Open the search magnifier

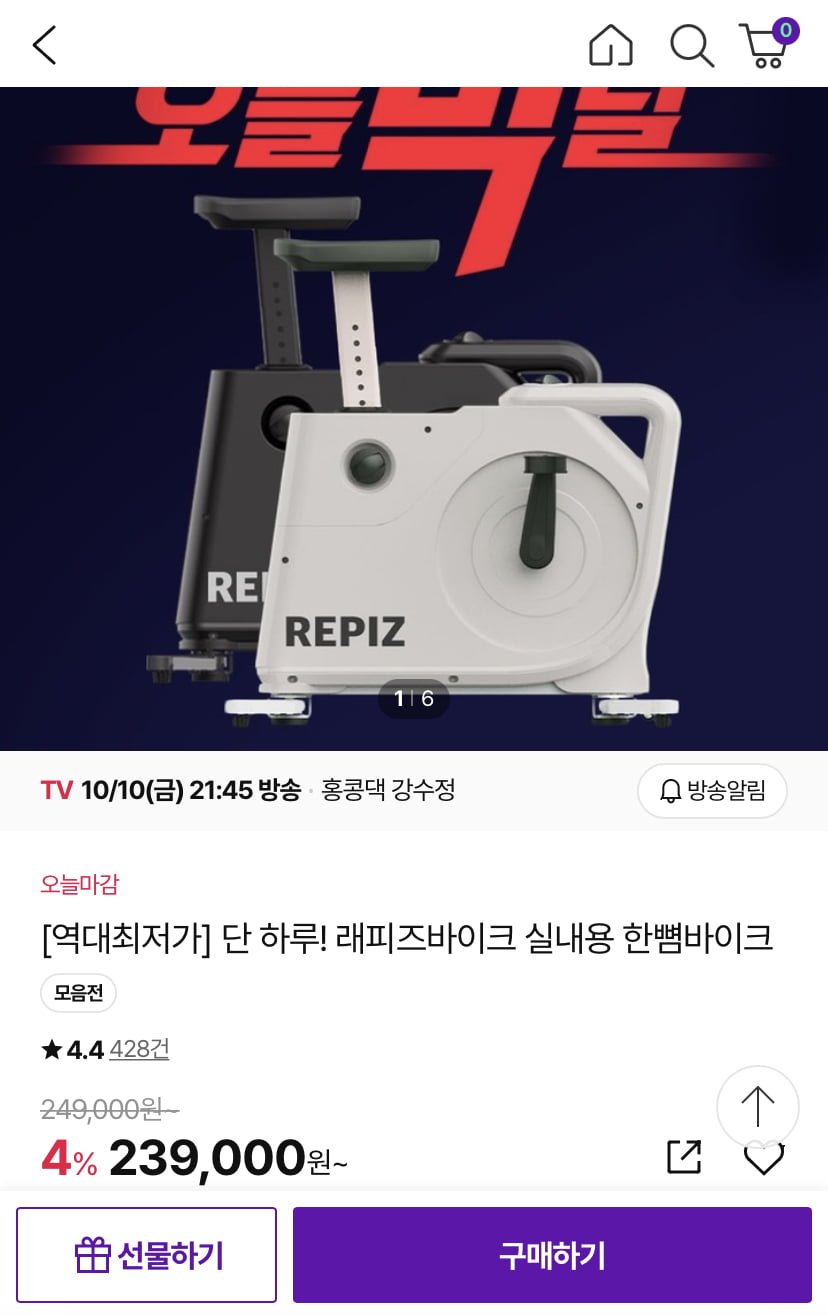pyautogui.click(x=691, y=46)
